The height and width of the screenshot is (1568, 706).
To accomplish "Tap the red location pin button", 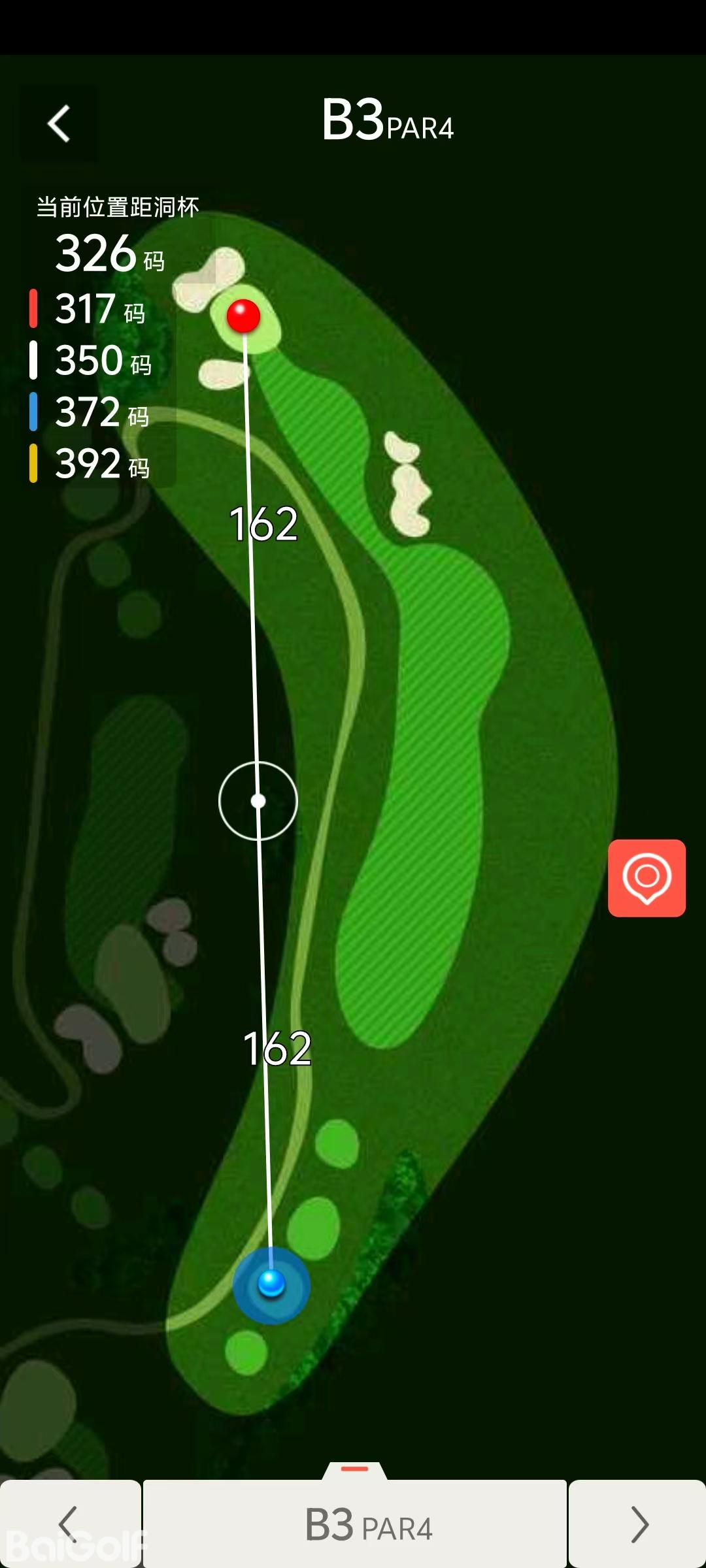I will coord(647,877).
